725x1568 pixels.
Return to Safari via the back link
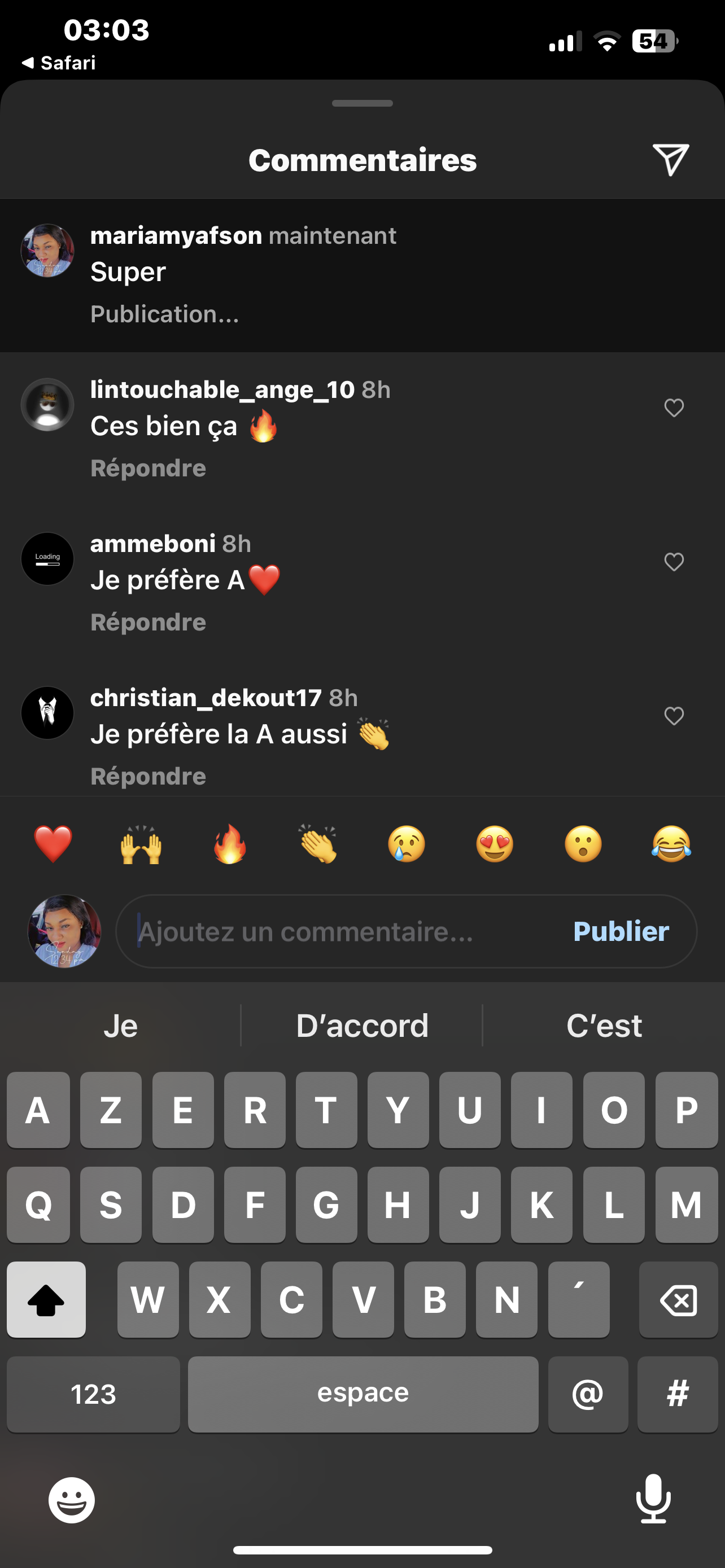[x=59, y=63]
